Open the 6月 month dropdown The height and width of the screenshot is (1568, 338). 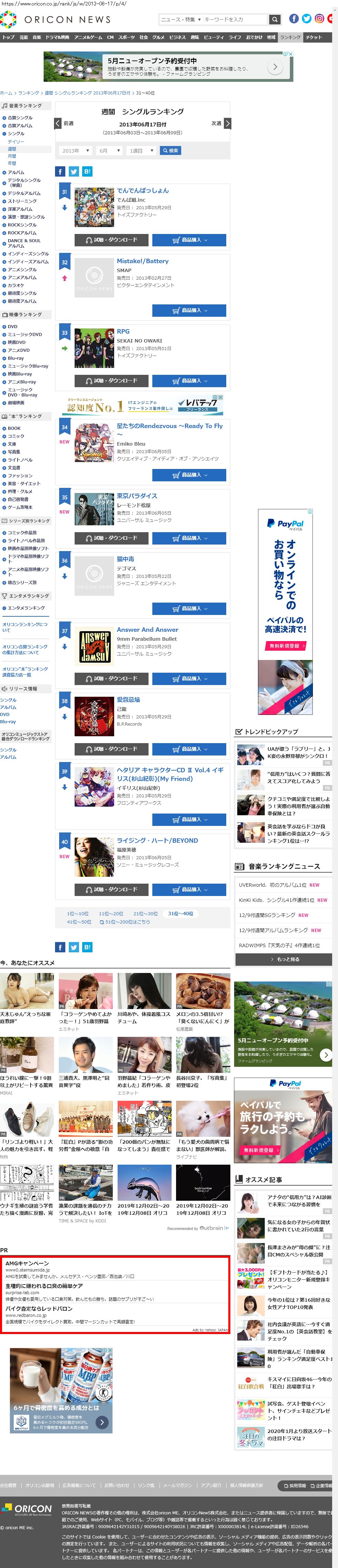click(x=108, y=151)
